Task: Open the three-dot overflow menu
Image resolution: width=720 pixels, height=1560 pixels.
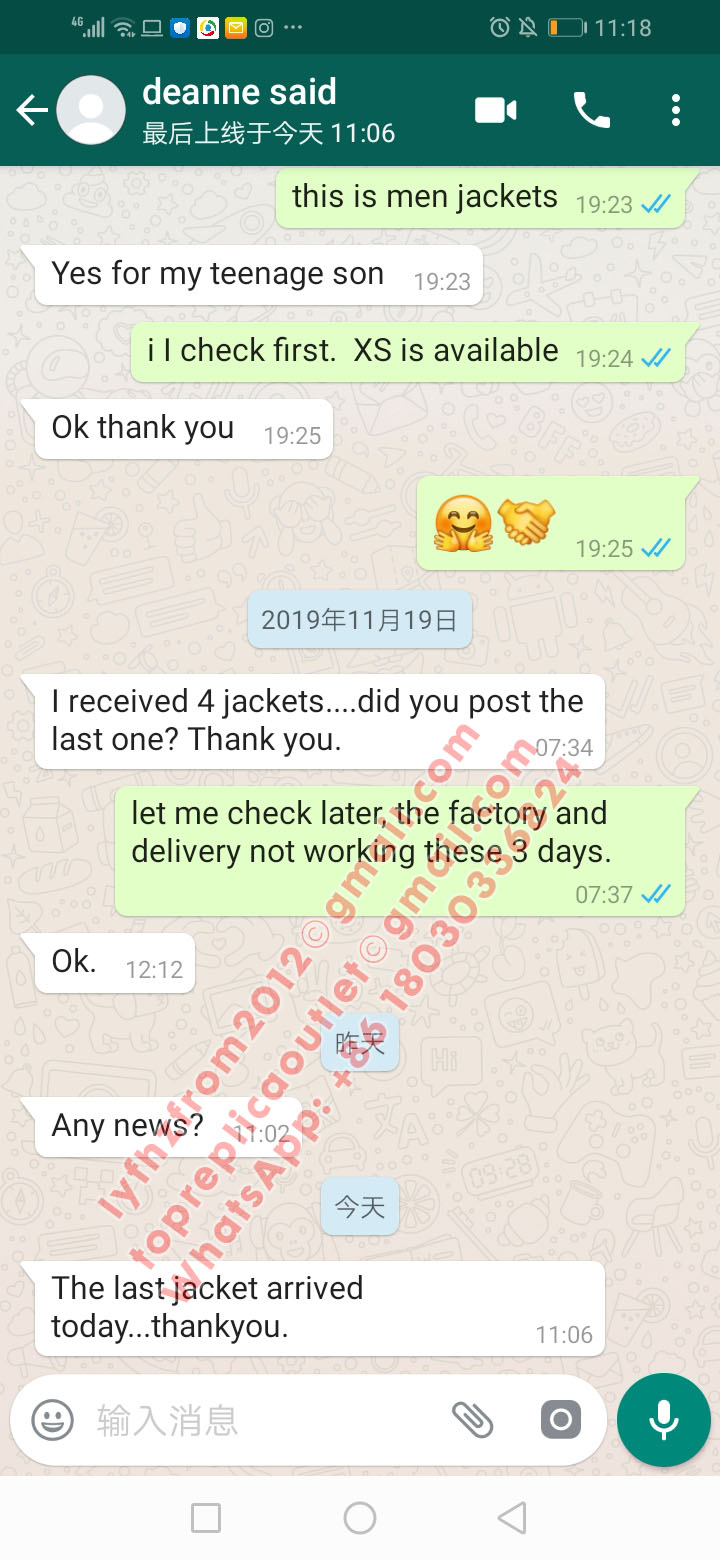Action: click(676, 110)
